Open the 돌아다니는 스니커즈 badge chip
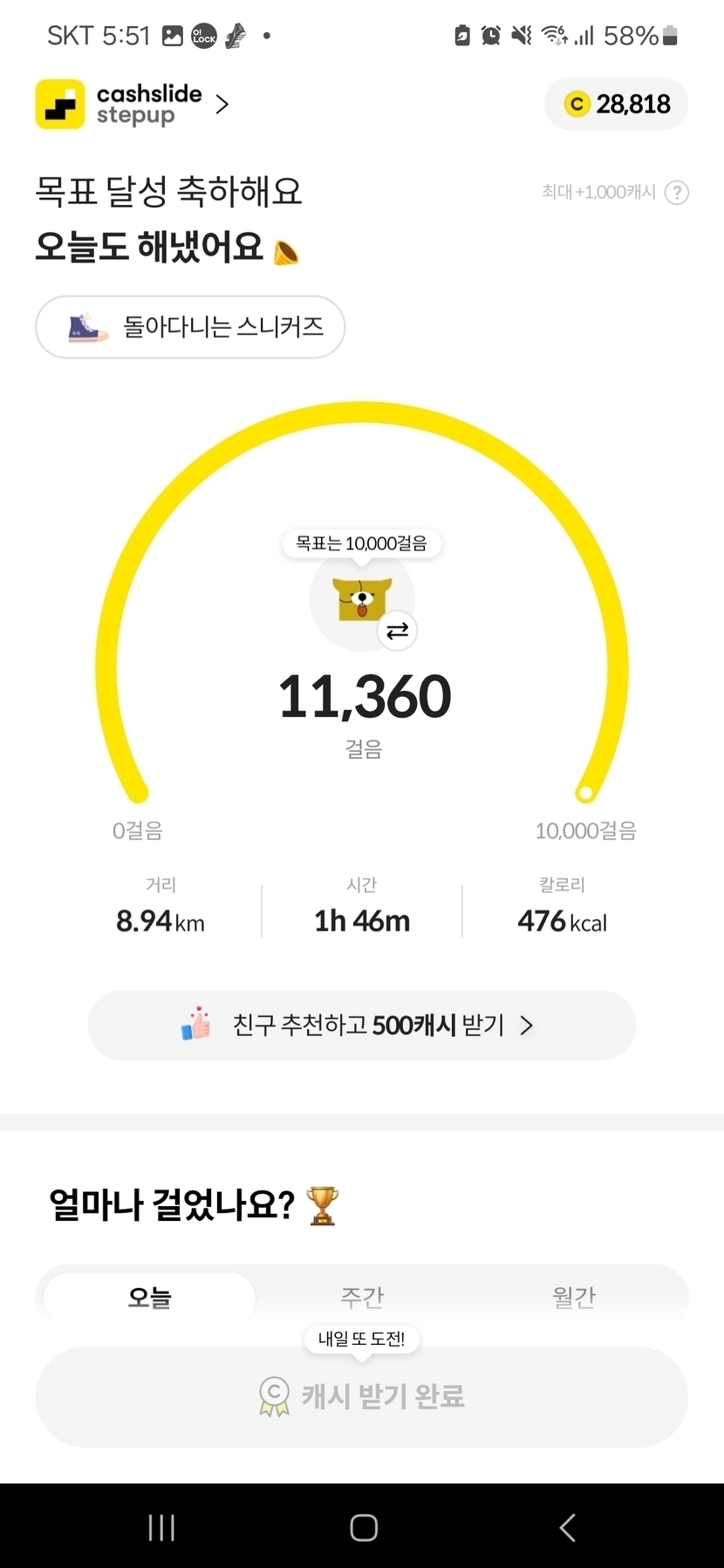This screenshot has height=1568, width=724. coord(190,327)
